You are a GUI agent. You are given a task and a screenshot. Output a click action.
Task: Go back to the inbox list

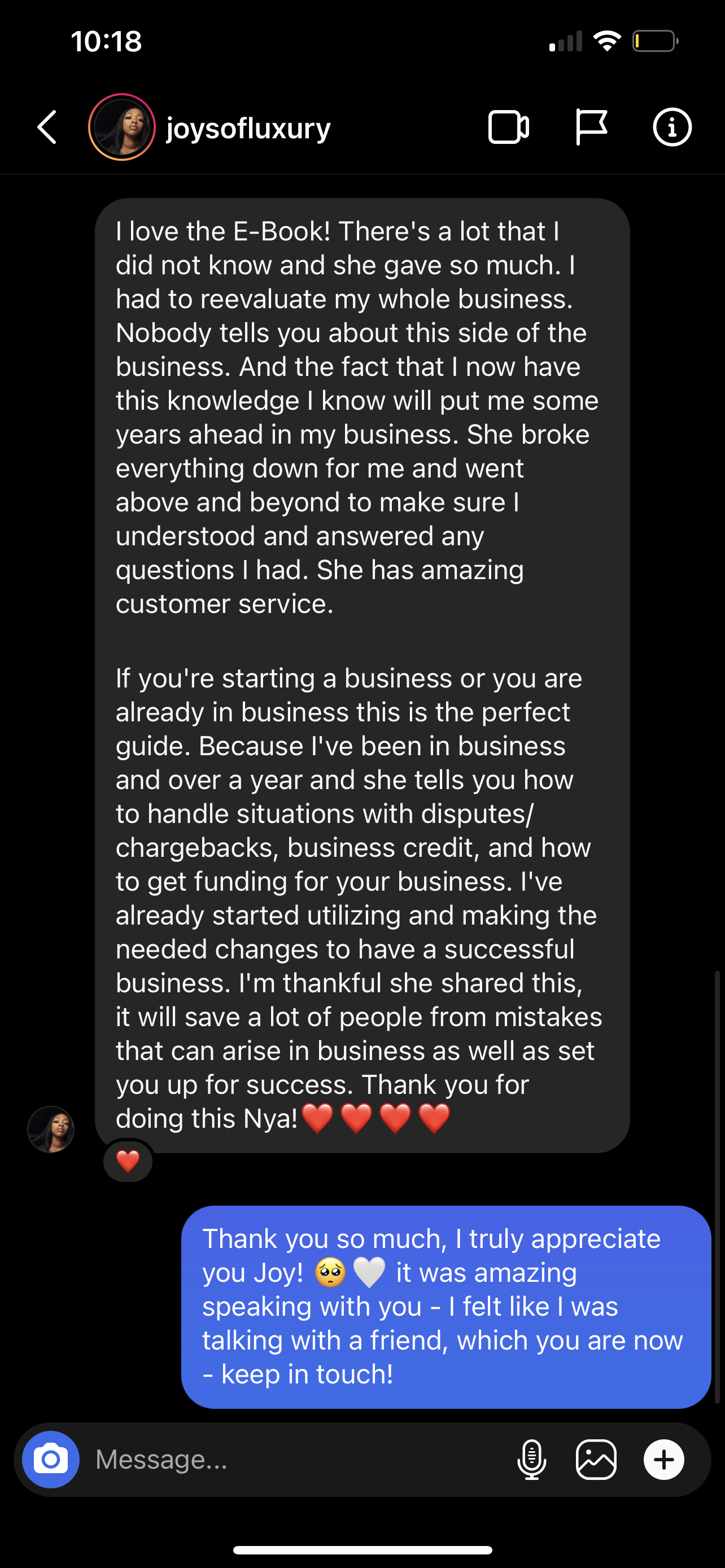point(47,127)
